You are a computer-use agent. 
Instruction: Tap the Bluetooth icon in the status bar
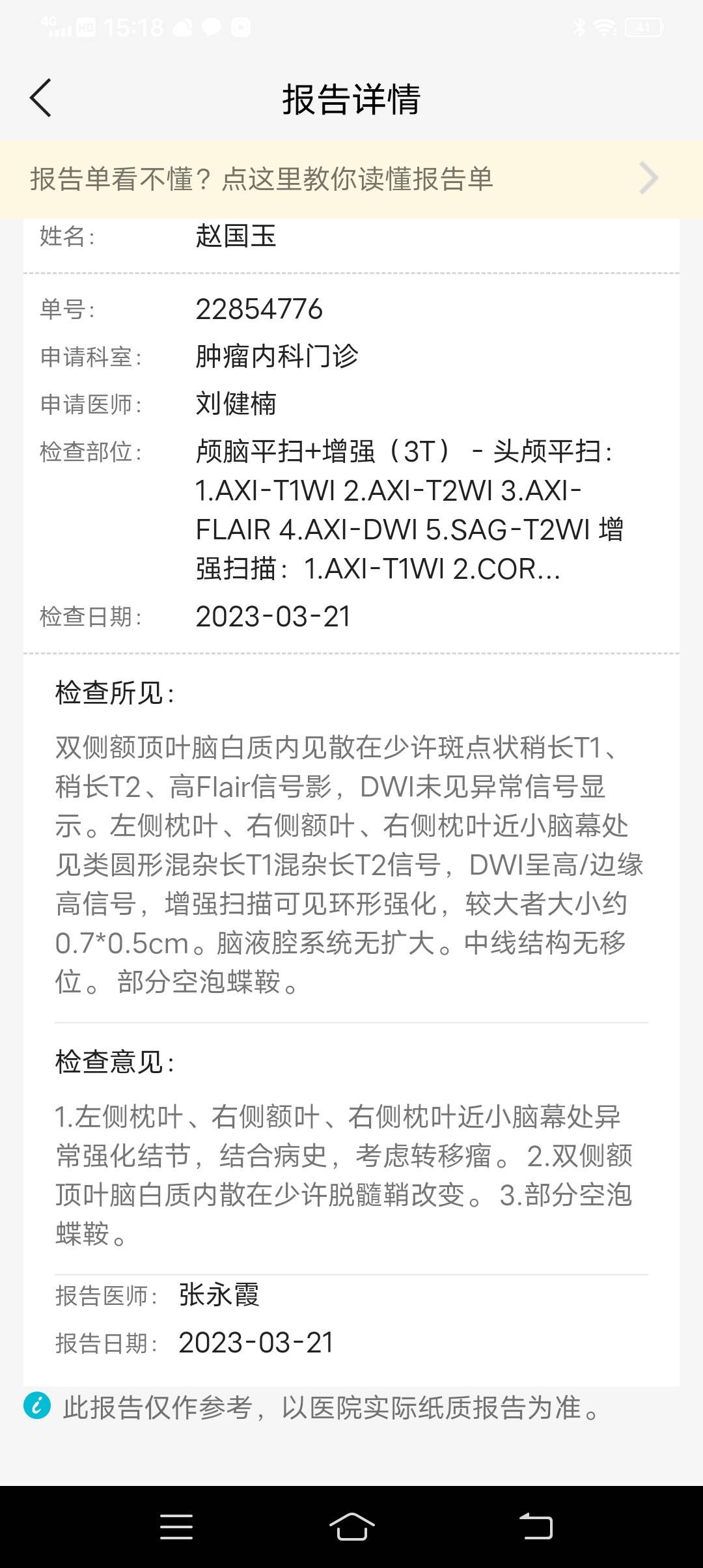(x=578, y=26)
